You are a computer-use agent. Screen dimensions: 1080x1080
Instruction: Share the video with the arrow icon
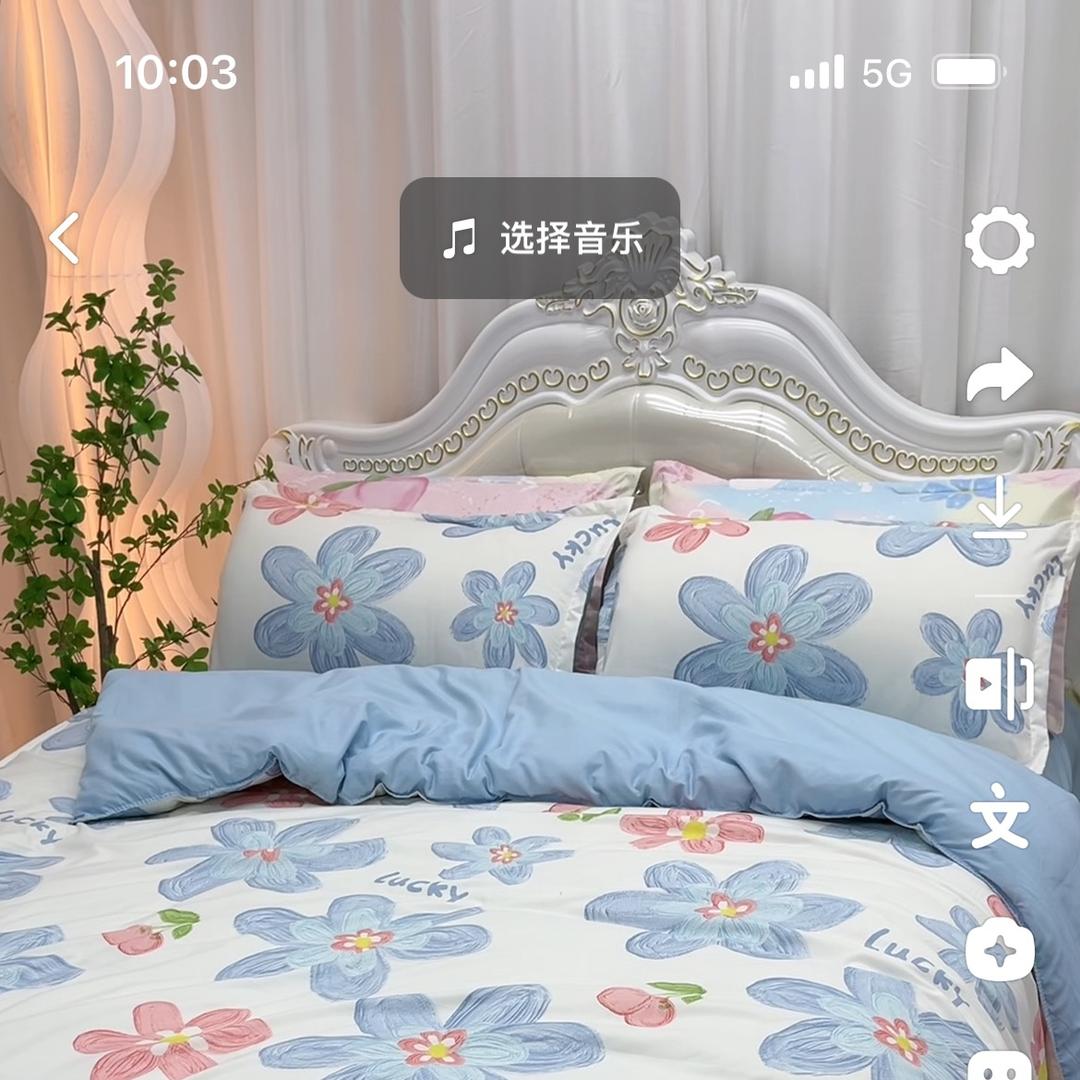click(x=999, y=376)
